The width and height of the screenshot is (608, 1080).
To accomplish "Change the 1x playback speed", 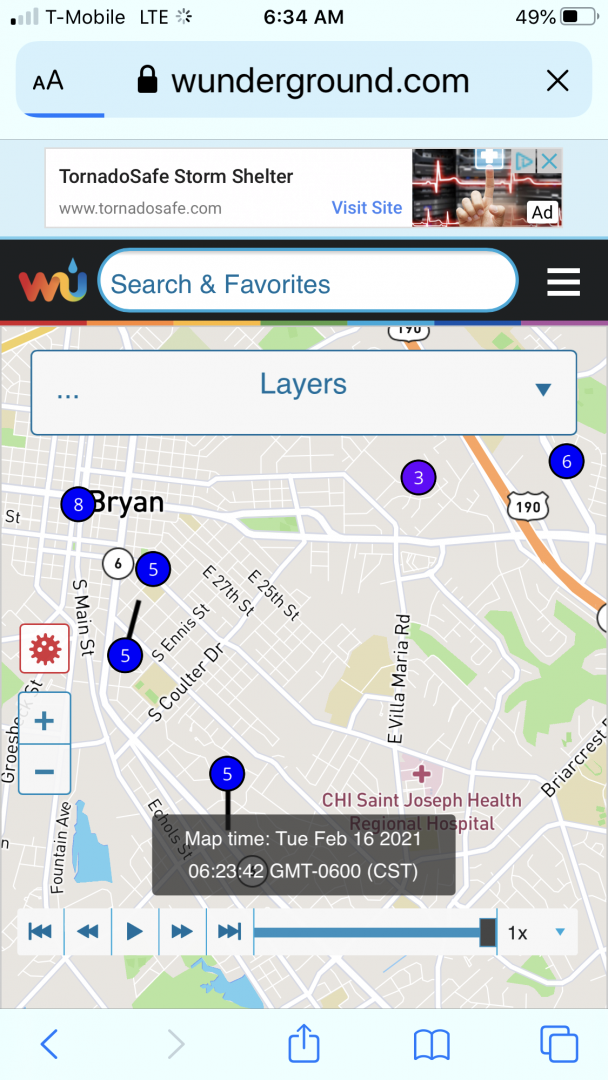I will (536, 932).
